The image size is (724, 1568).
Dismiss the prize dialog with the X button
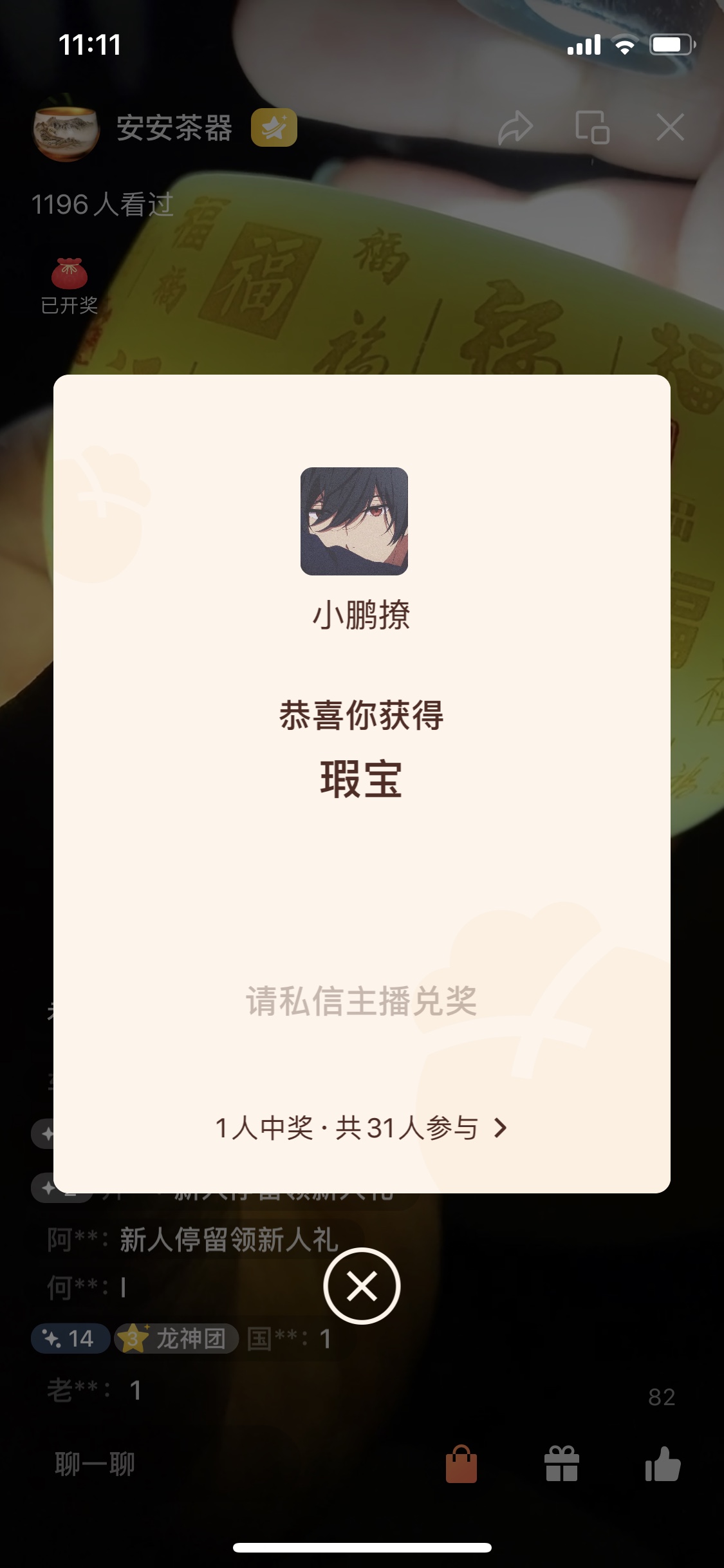[362, 1286]
